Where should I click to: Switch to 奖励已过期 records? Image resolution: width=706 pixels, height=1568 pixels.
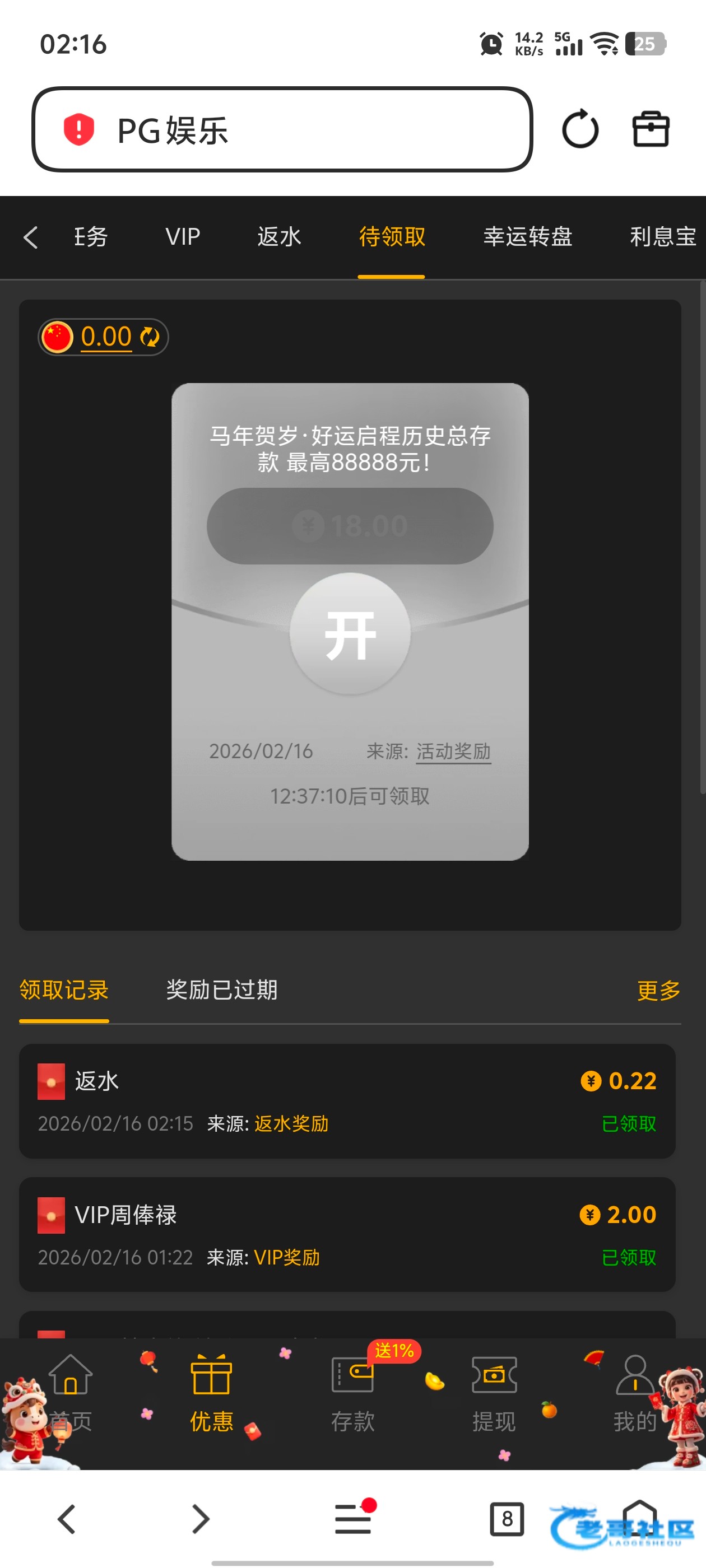(222, 990)
